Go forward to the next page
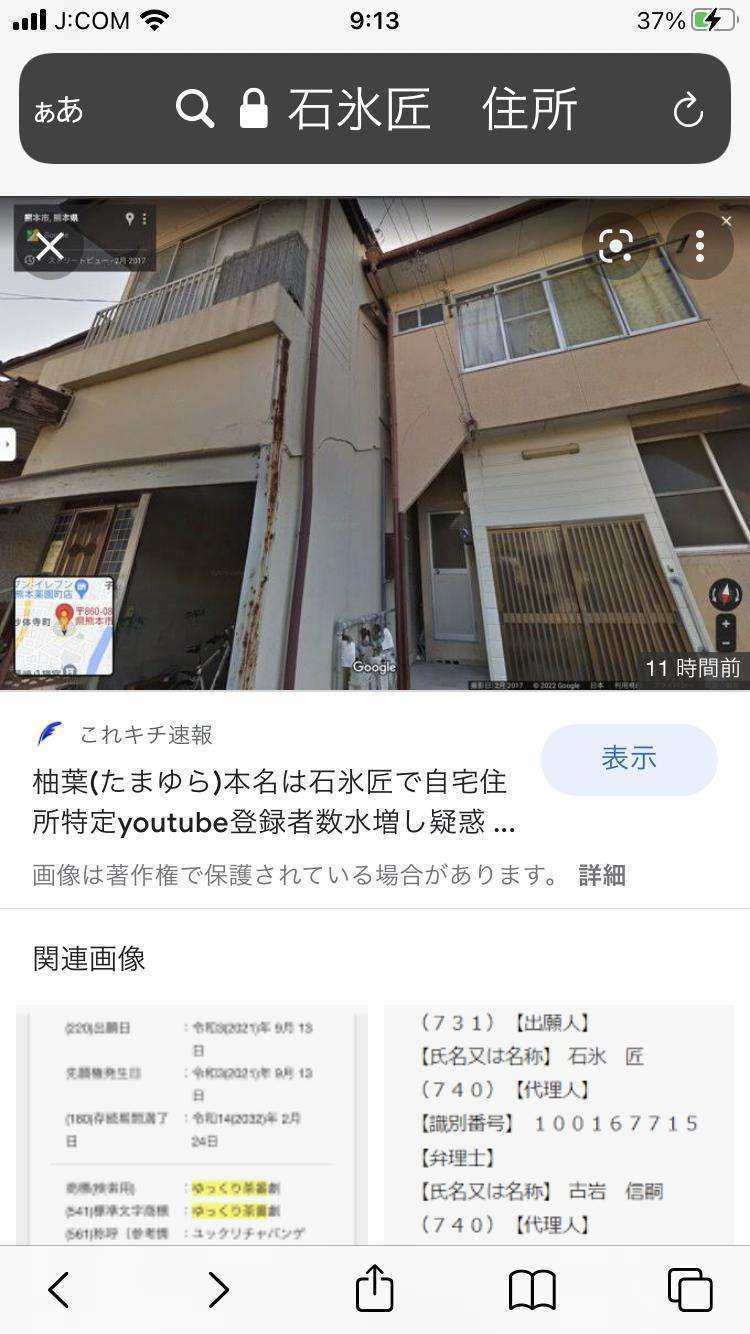Viewport: 750px width, 1334px height. 217,1290
